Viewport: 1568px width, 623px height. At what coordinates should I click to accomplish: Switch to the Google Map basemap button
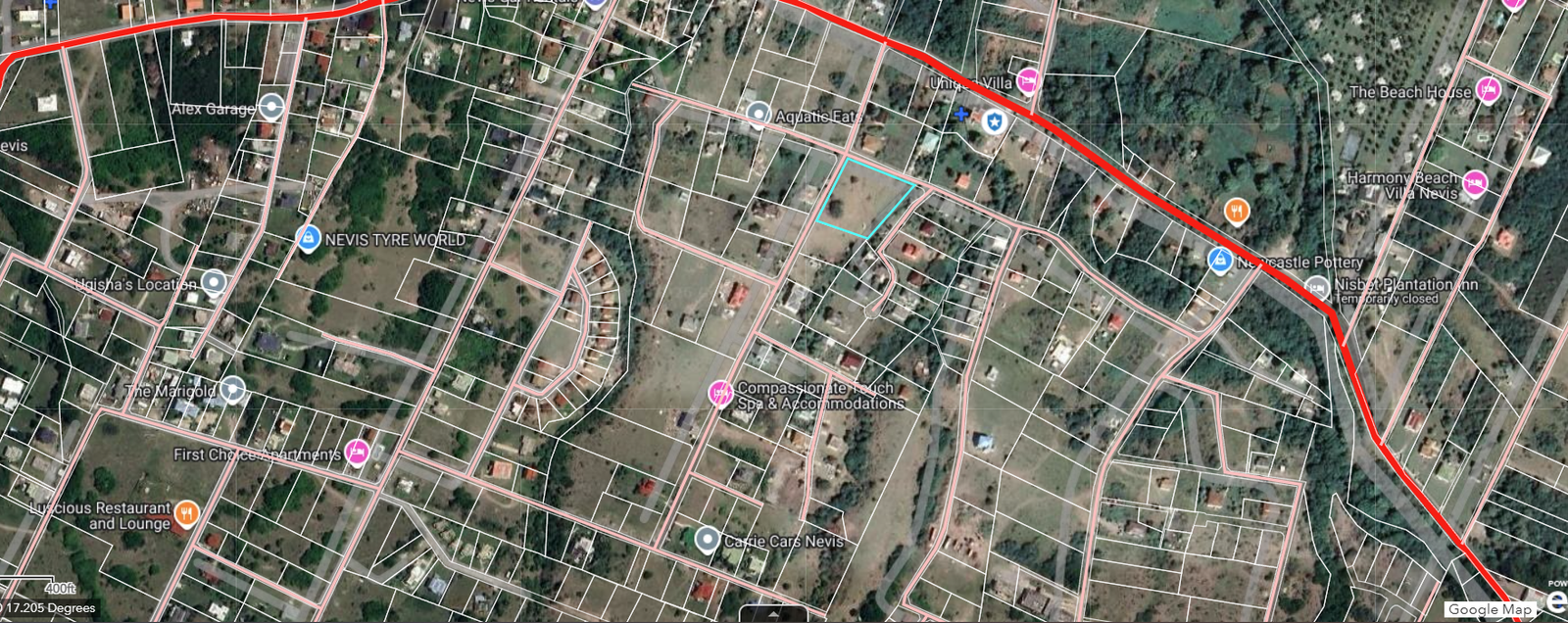(1490, 609)
